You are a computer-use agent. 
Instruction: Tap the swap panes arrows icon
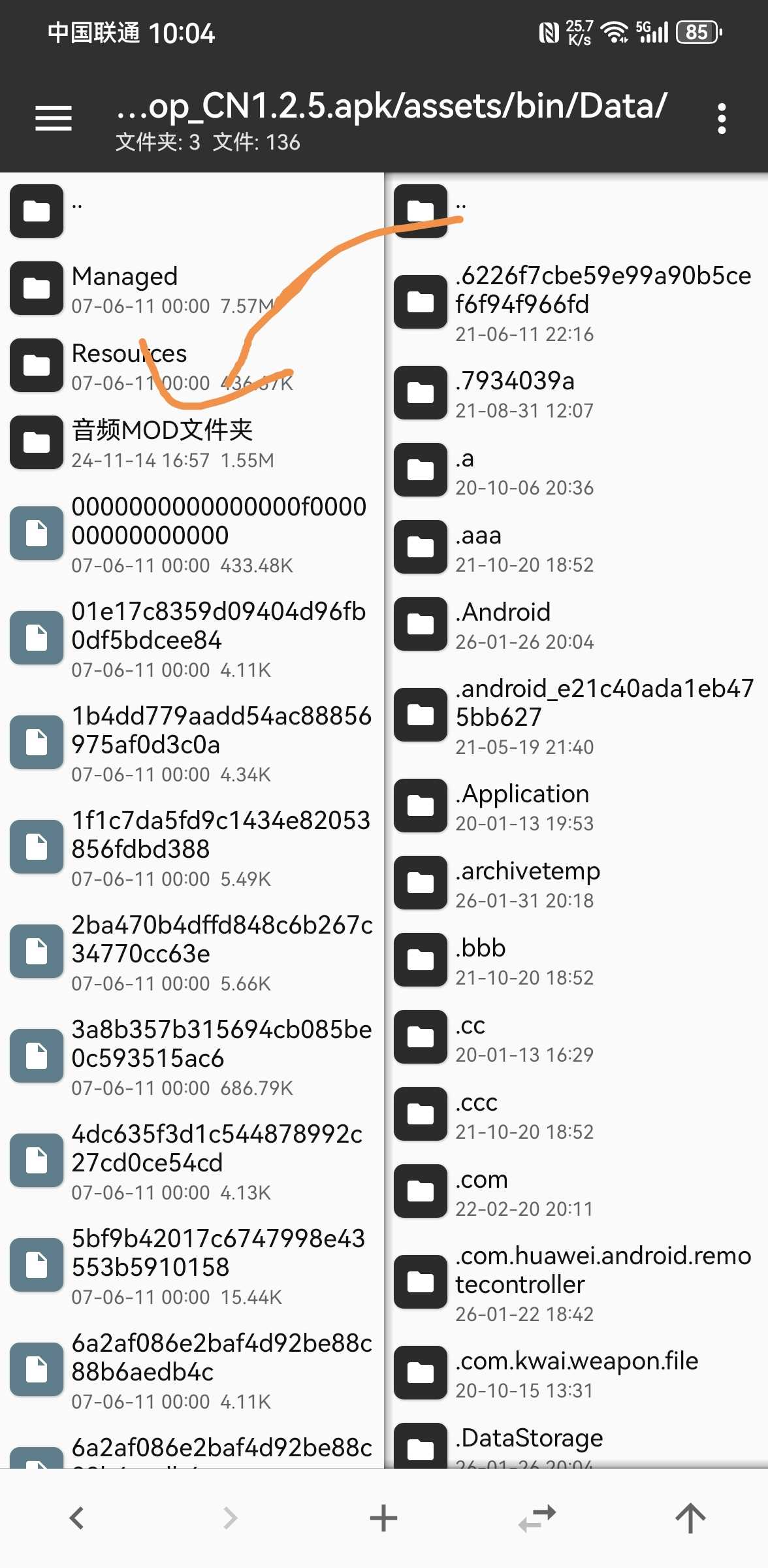(x=537, y=1517)
